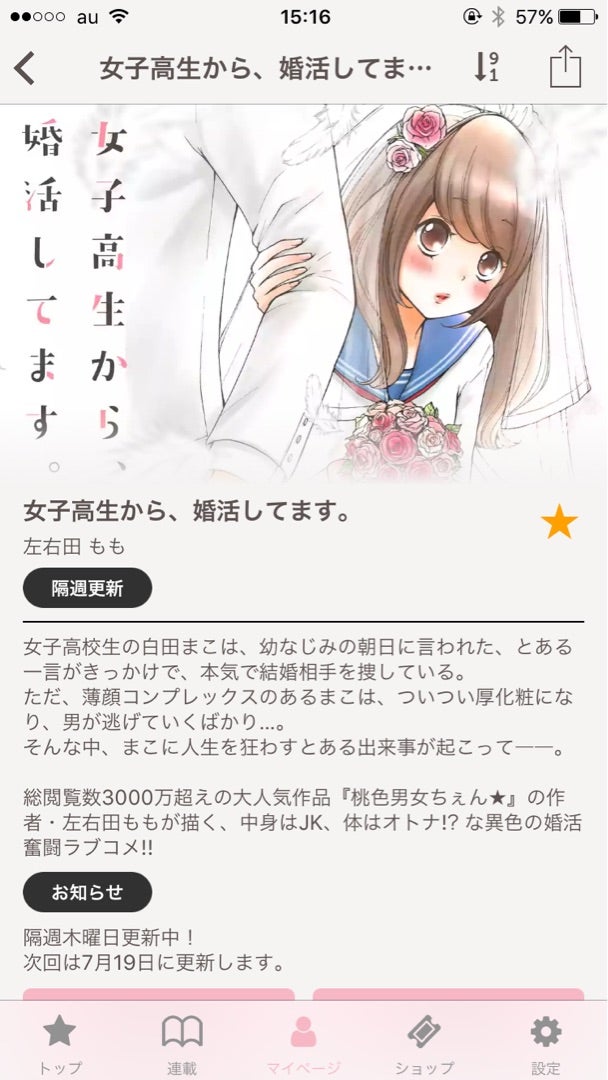Go back using the arrow icon

pyautogui.click(x=26, y=68)
